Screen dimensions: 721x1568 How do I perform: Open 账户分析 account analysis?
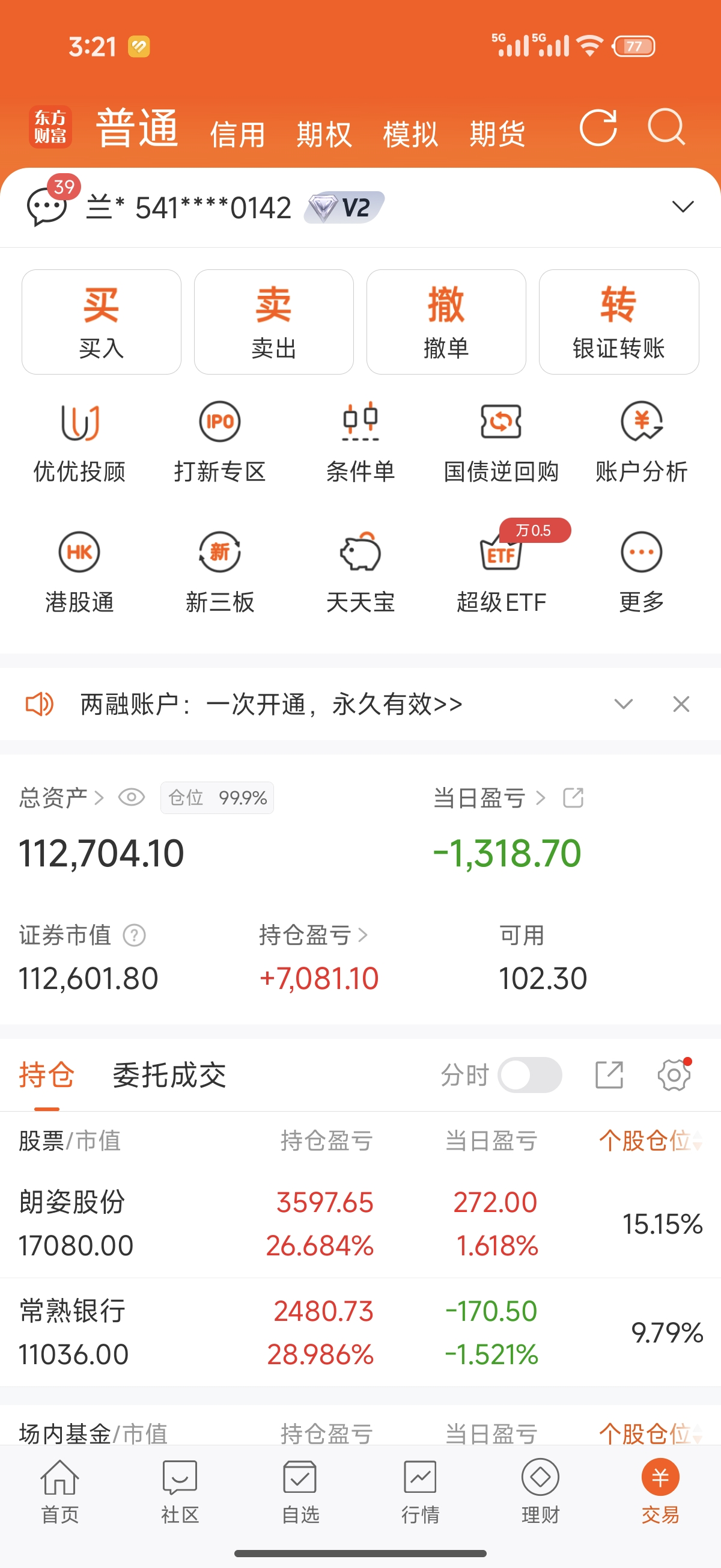(x=641, y=441)
